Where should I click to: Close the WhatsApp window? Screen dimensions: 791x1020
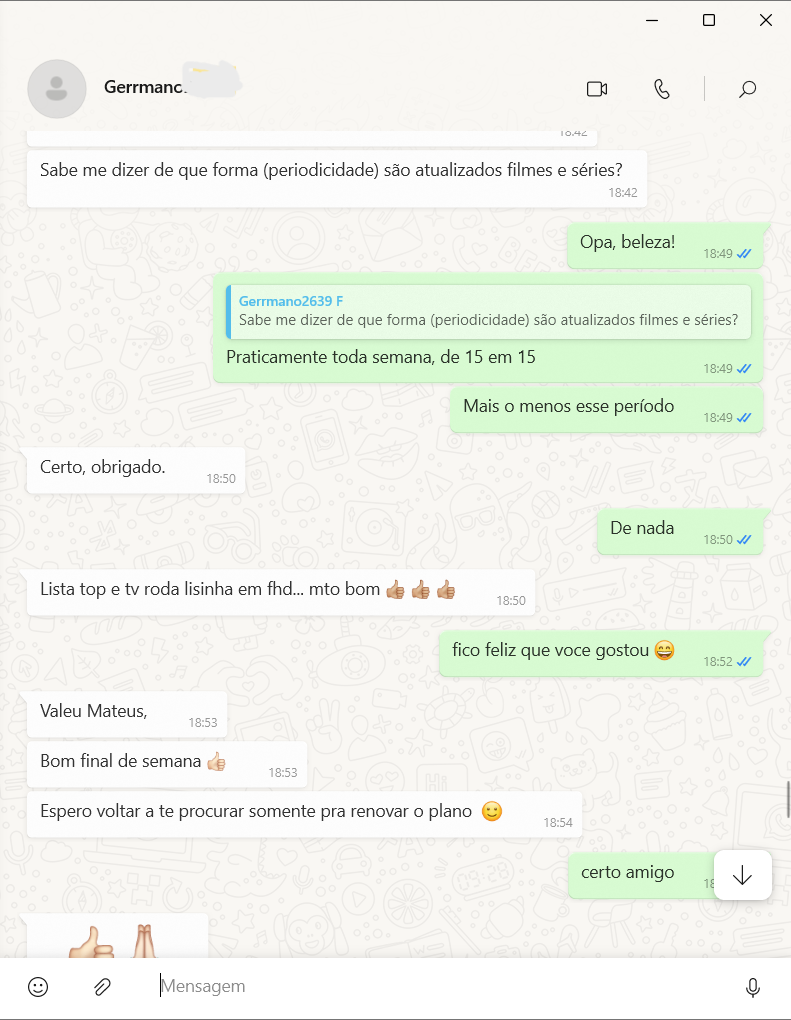point(766,20)
